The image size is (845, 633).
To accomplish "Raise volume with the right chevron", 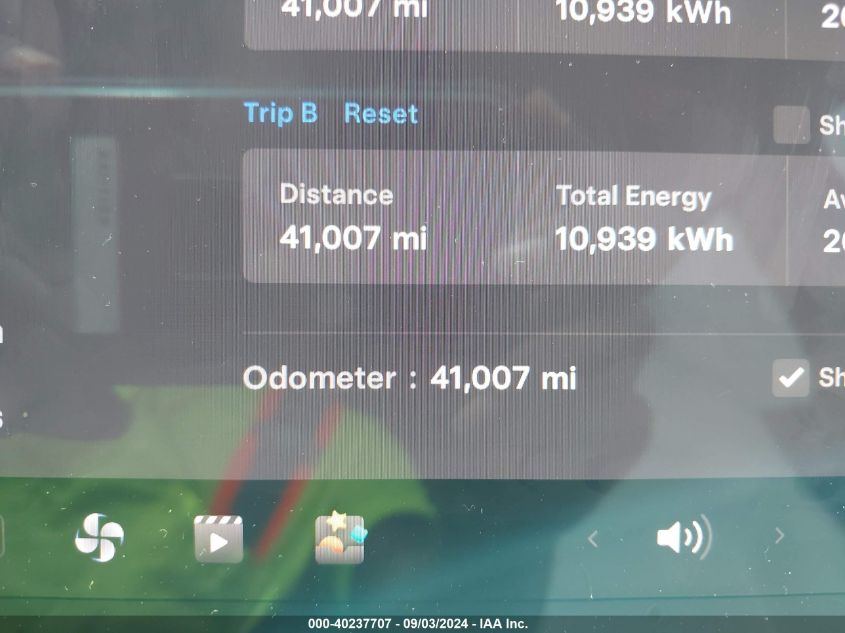I will click(x=779, y=537).
